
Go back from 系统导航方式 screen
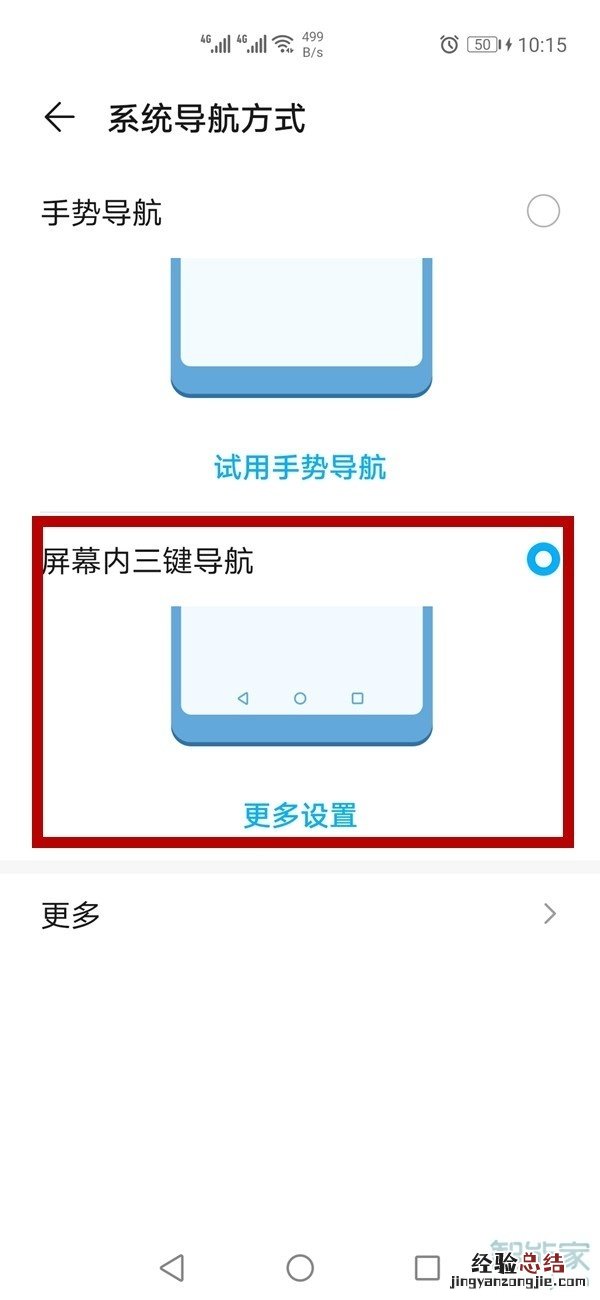pyautogui.click(x=59, y=118)
